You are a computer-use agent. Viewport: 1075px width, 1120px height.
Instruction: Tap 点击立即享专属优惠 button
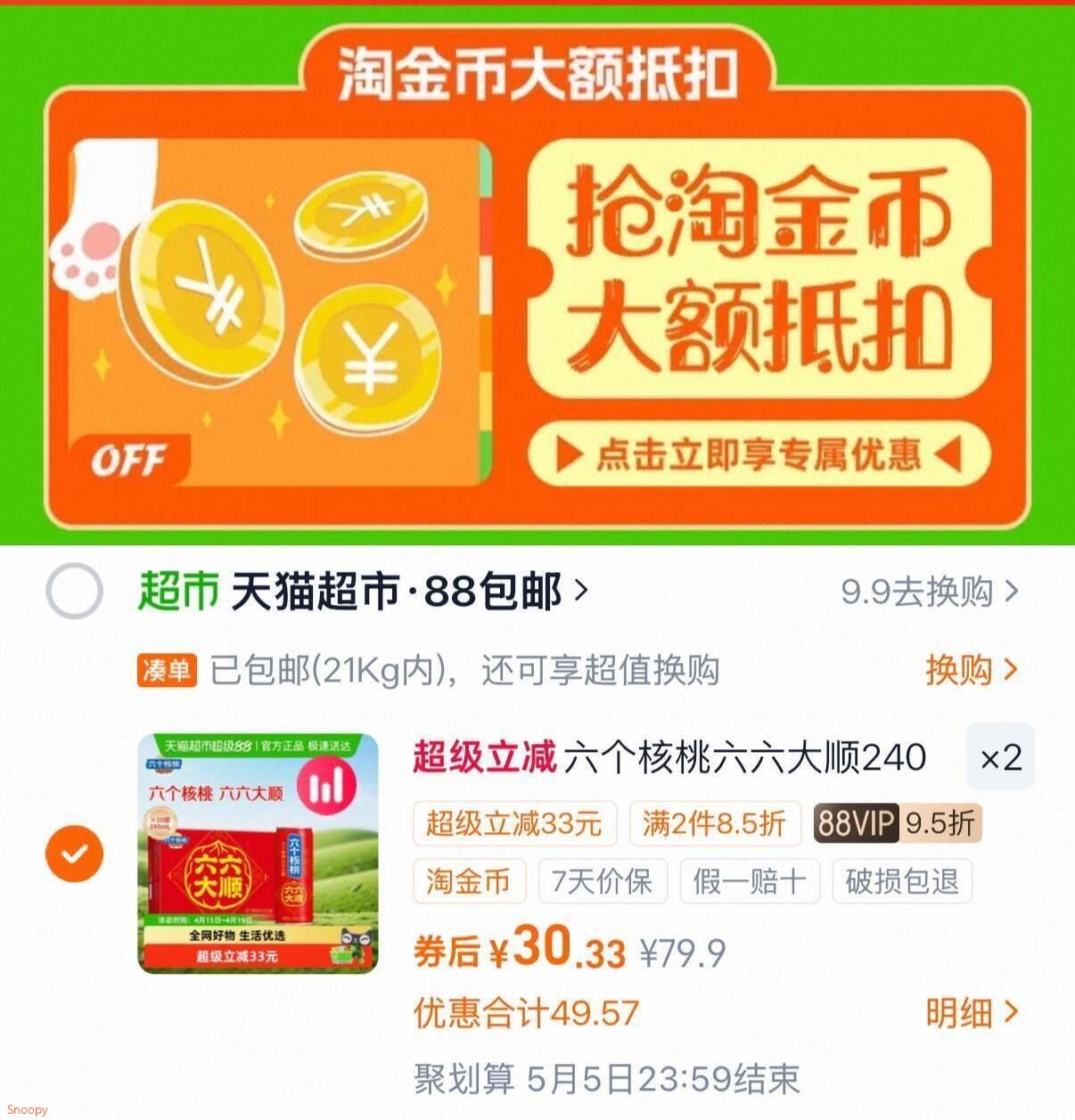click(x=758, y=454)
